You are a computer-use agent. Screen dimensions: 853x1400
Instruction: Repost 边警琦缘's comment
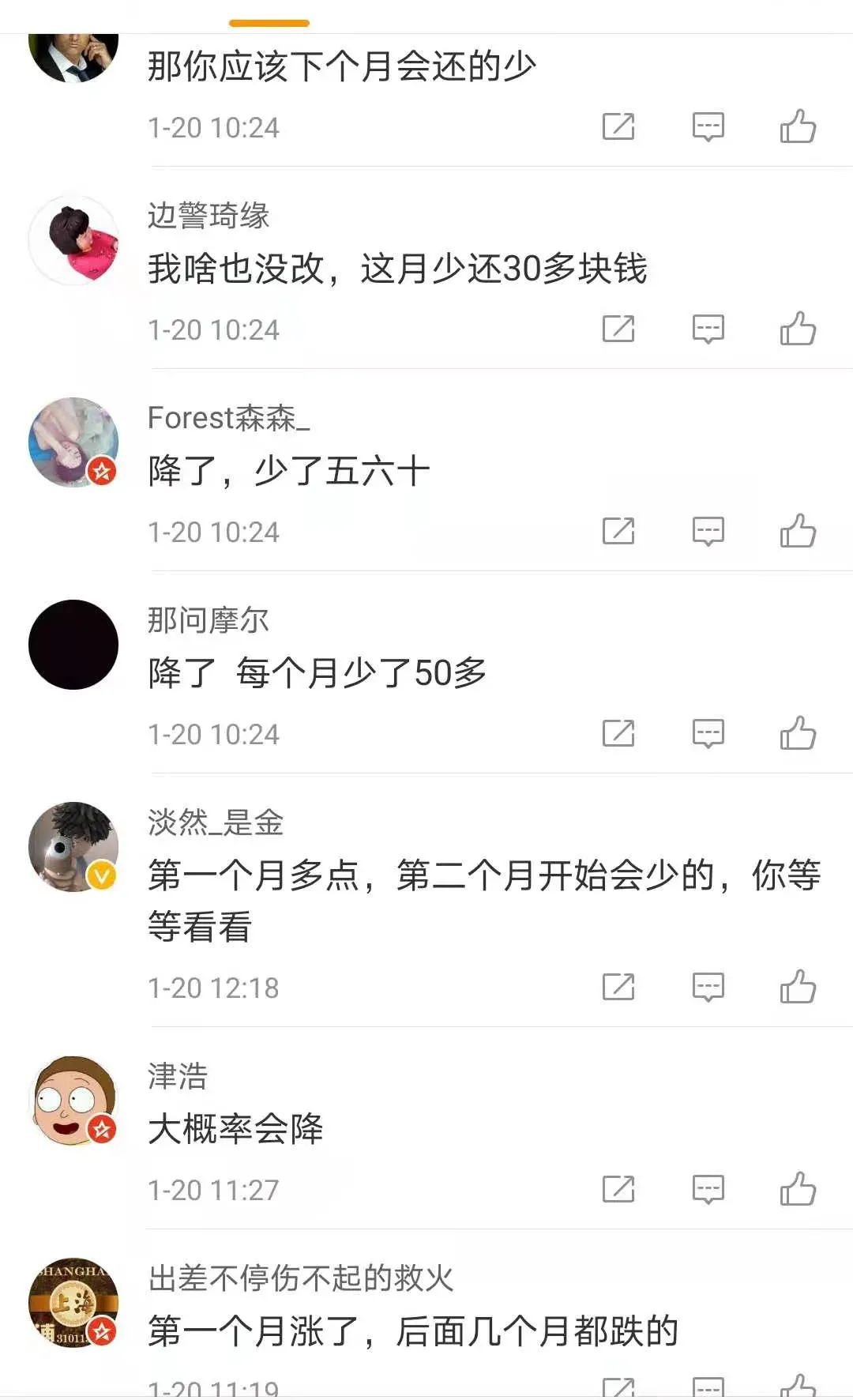point(618,329)
